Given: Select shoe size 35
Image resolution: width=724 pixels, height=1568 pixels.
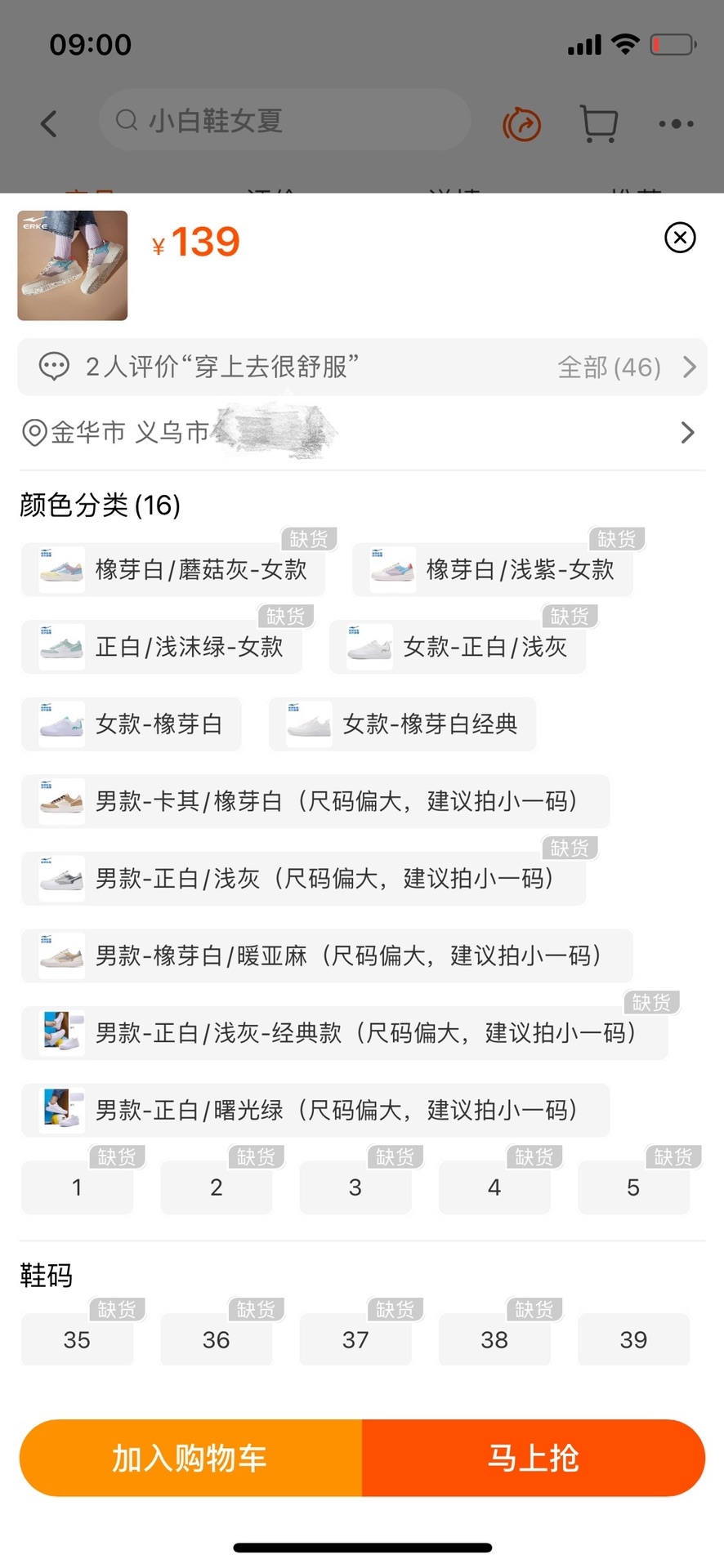Looking at the screenshot, I should click(x=77, y=1340).
